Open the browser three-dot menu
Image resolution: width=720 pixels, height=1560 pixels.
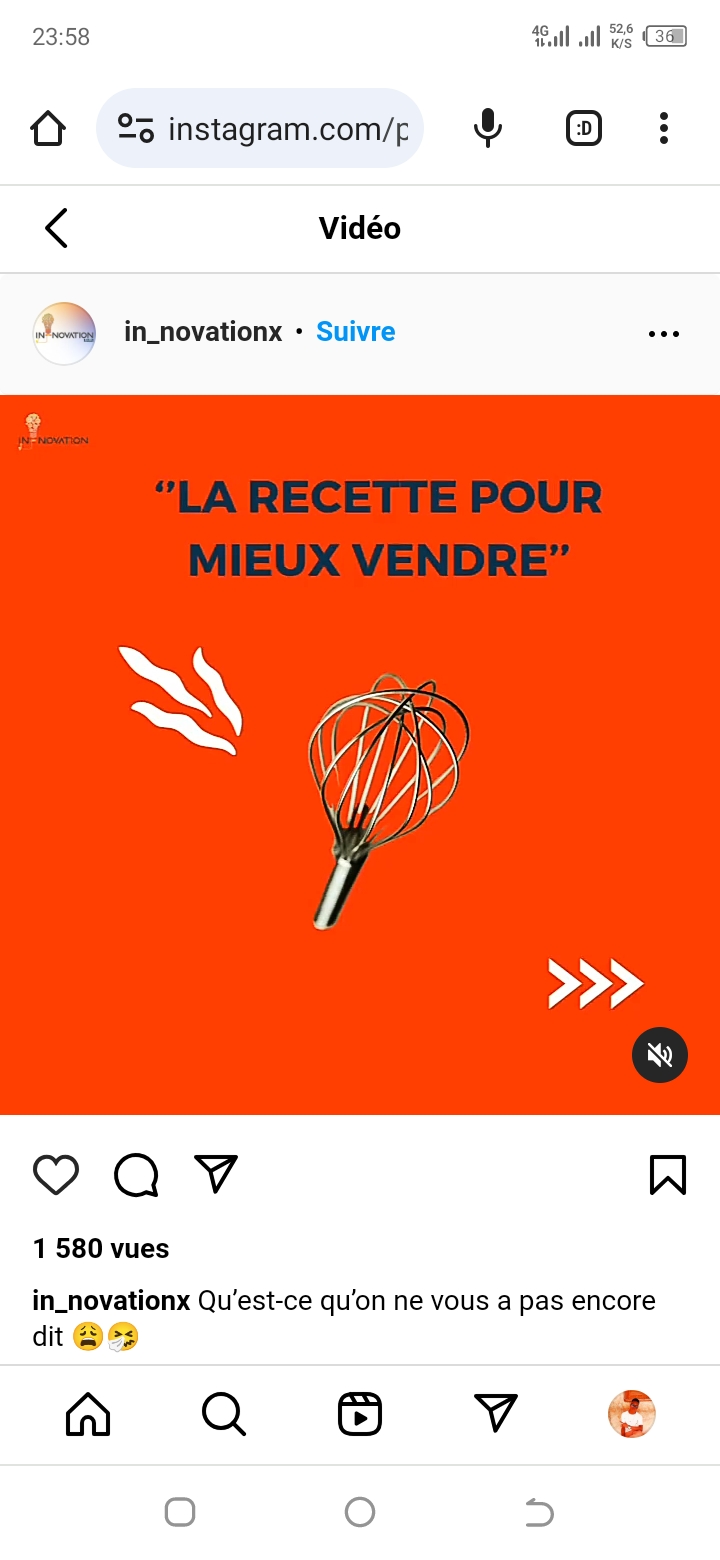tap(664, 129)
